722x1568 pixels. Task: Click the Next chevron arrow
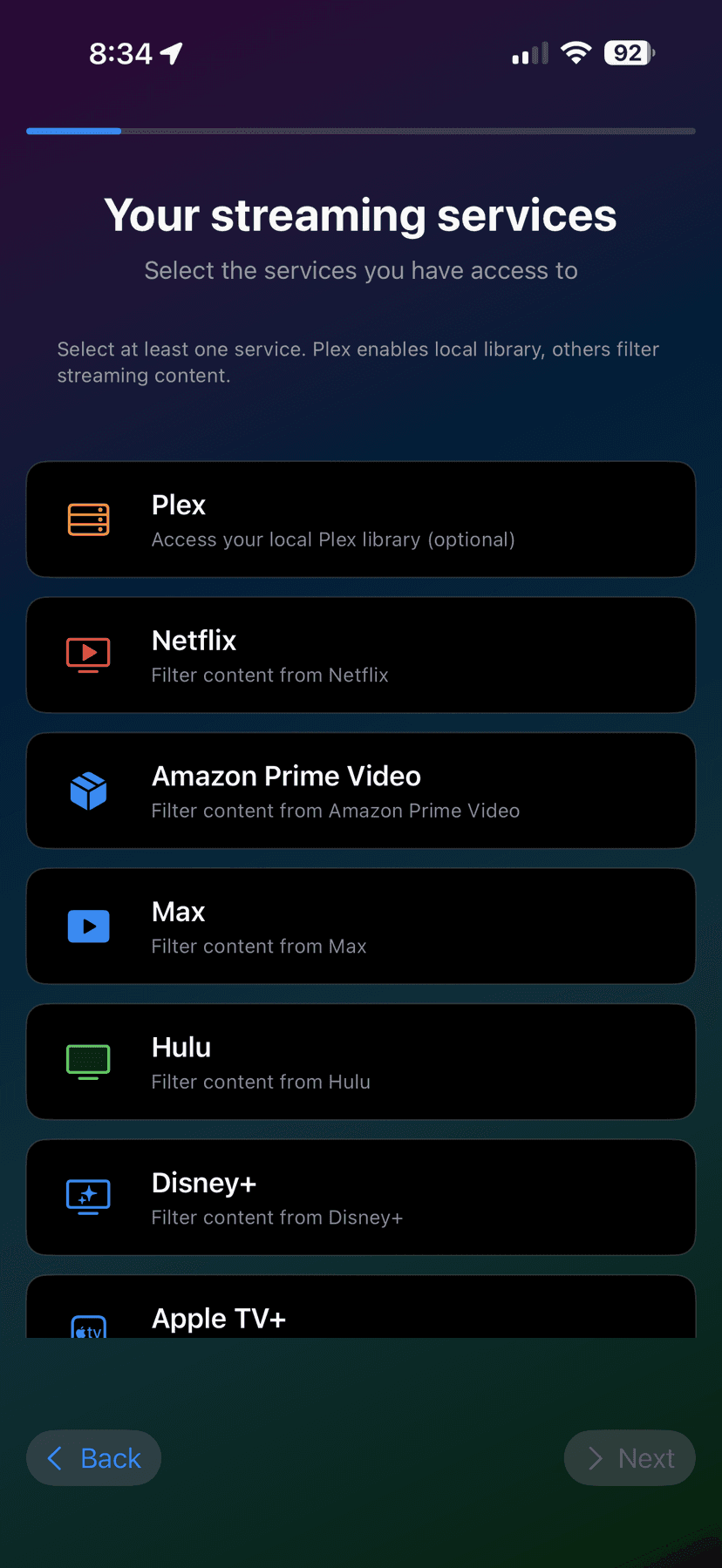pyautogui.click(x=596, y=1457)
